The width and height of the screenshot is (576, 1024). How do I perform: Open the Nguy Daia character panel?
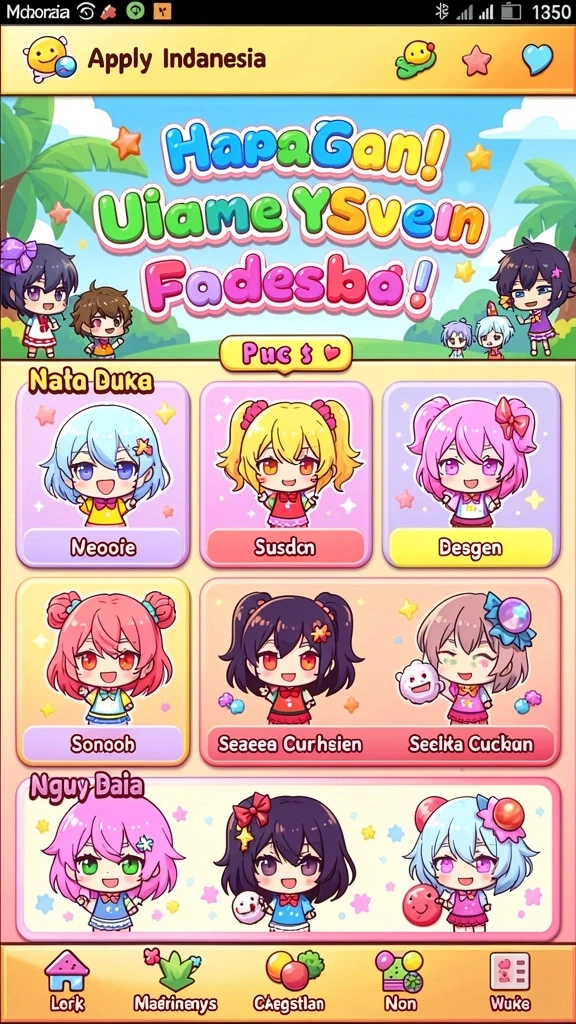point(288,859)
